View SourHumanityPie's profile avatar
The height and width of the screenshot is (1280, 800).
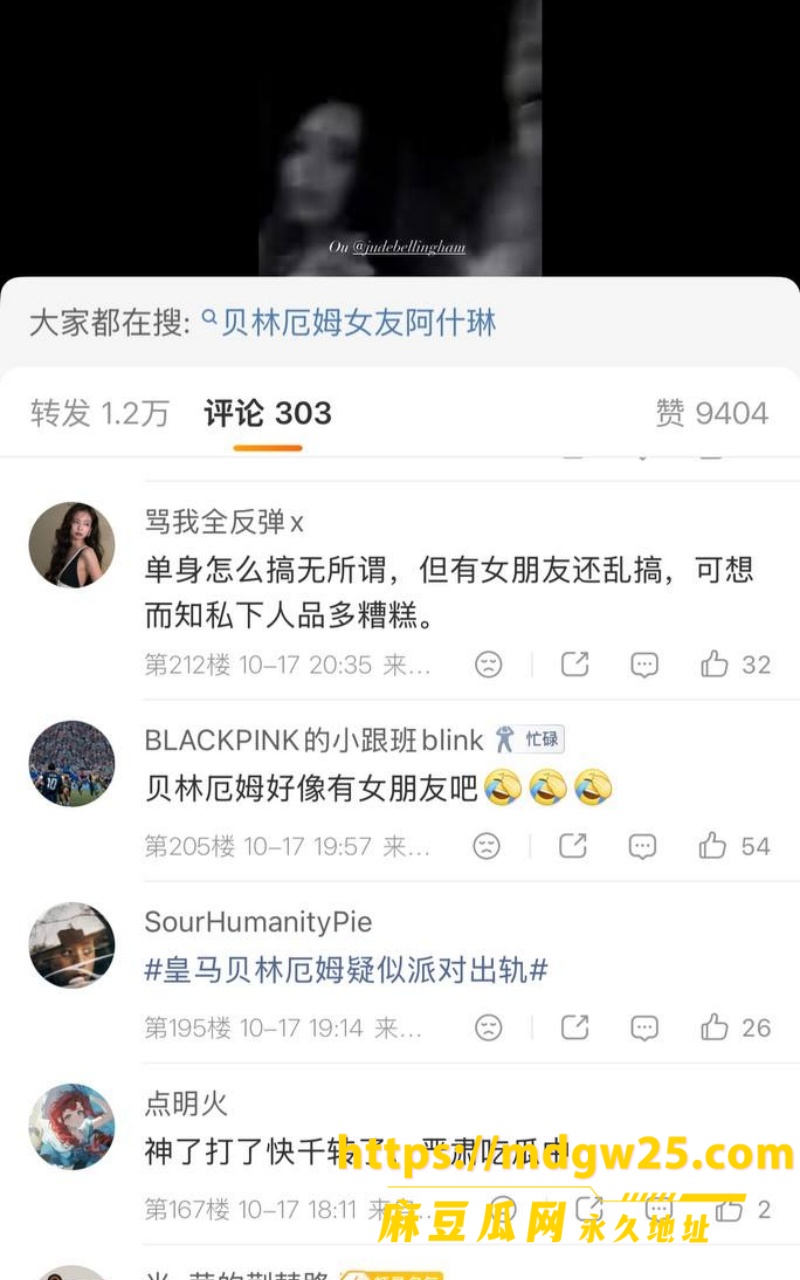[72, 946]
